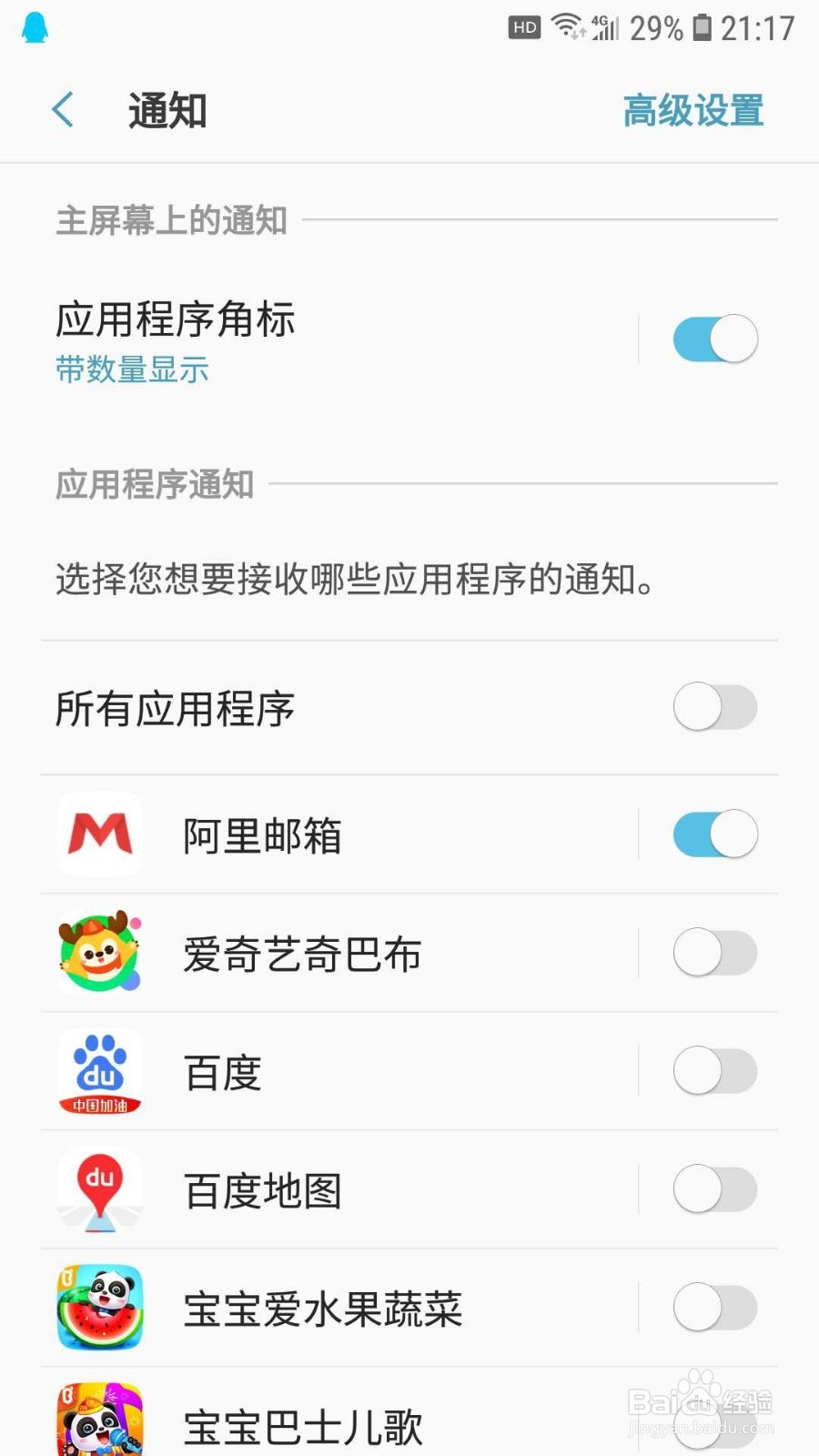Tap the 带数量显示 link
The width and height of the screenshot is (819, 1456).
131,369
